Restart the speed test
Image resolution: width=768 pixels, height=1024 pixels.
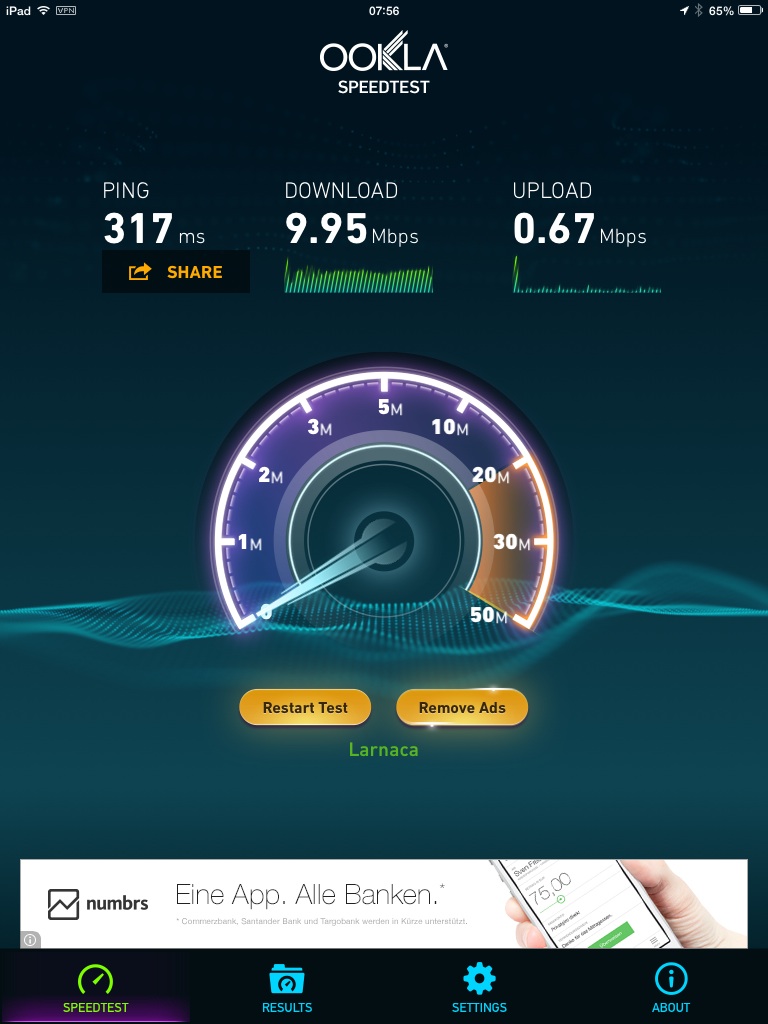pyautogui.click(x=305, y=707)
